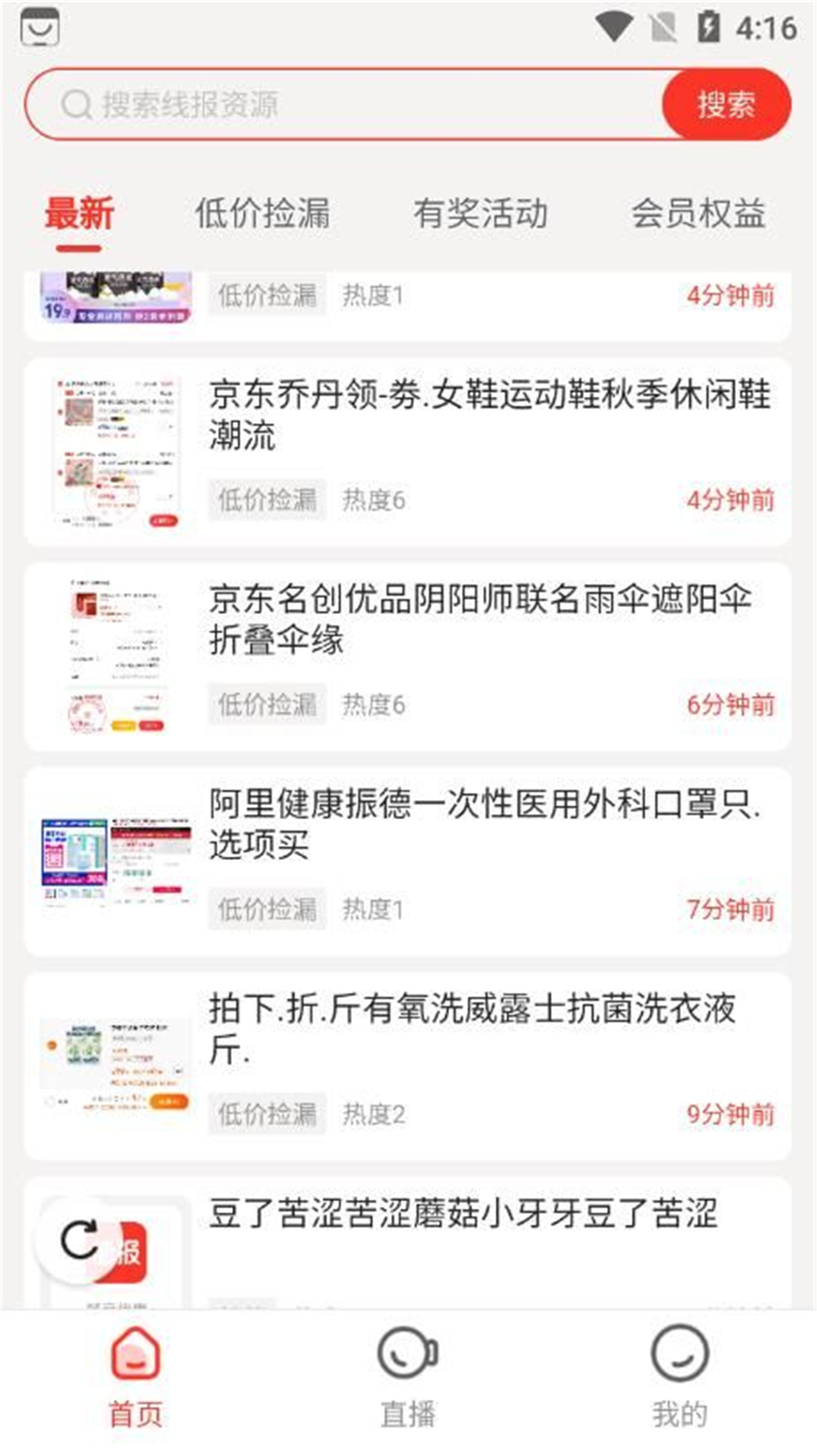Open the 豆了苦涩苦涩蘑菇 post
This screenshot has width=817, height=1456.
[463, 1214]
